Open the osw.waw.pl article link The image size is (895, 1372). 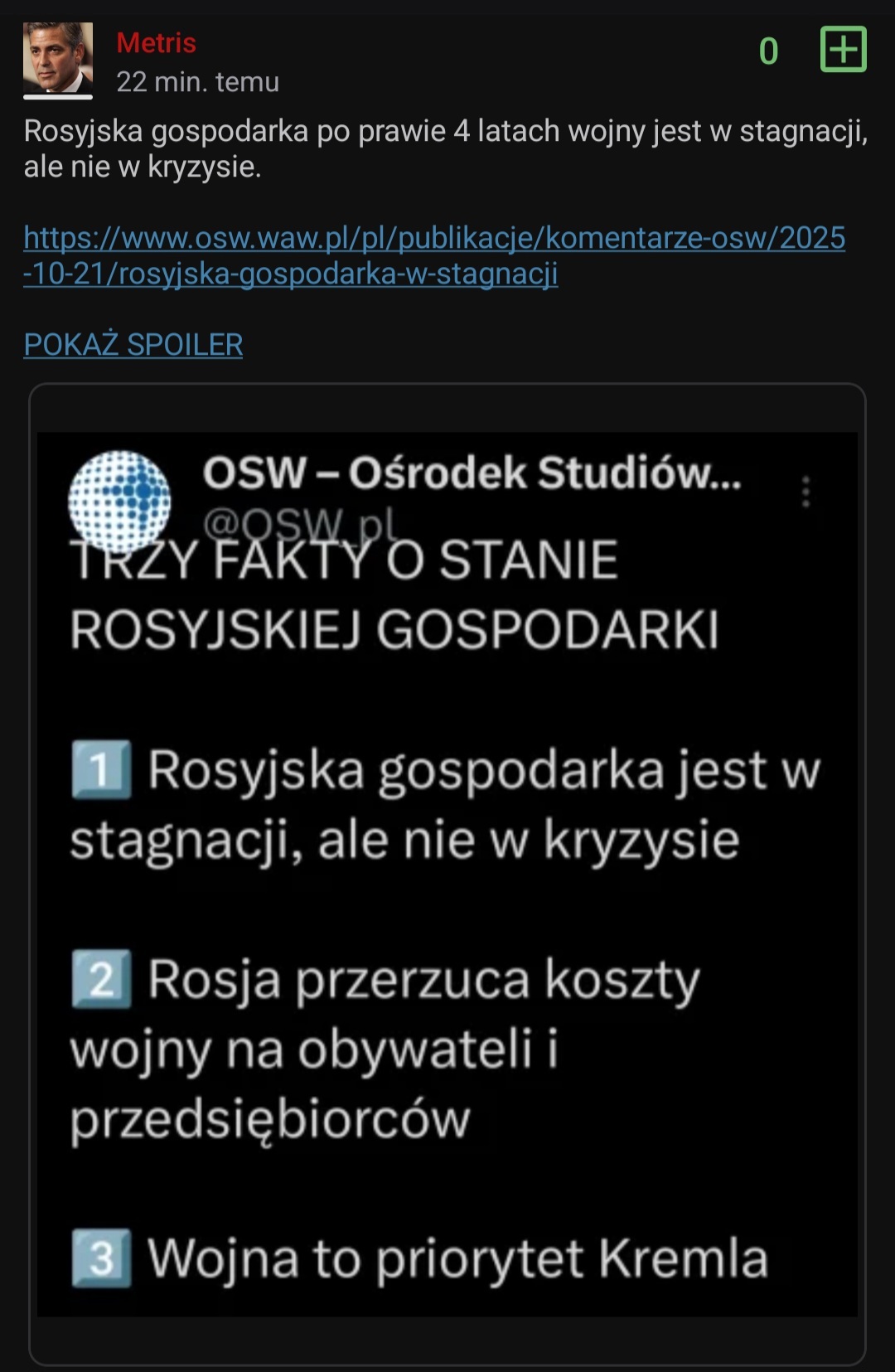point(433,255)
